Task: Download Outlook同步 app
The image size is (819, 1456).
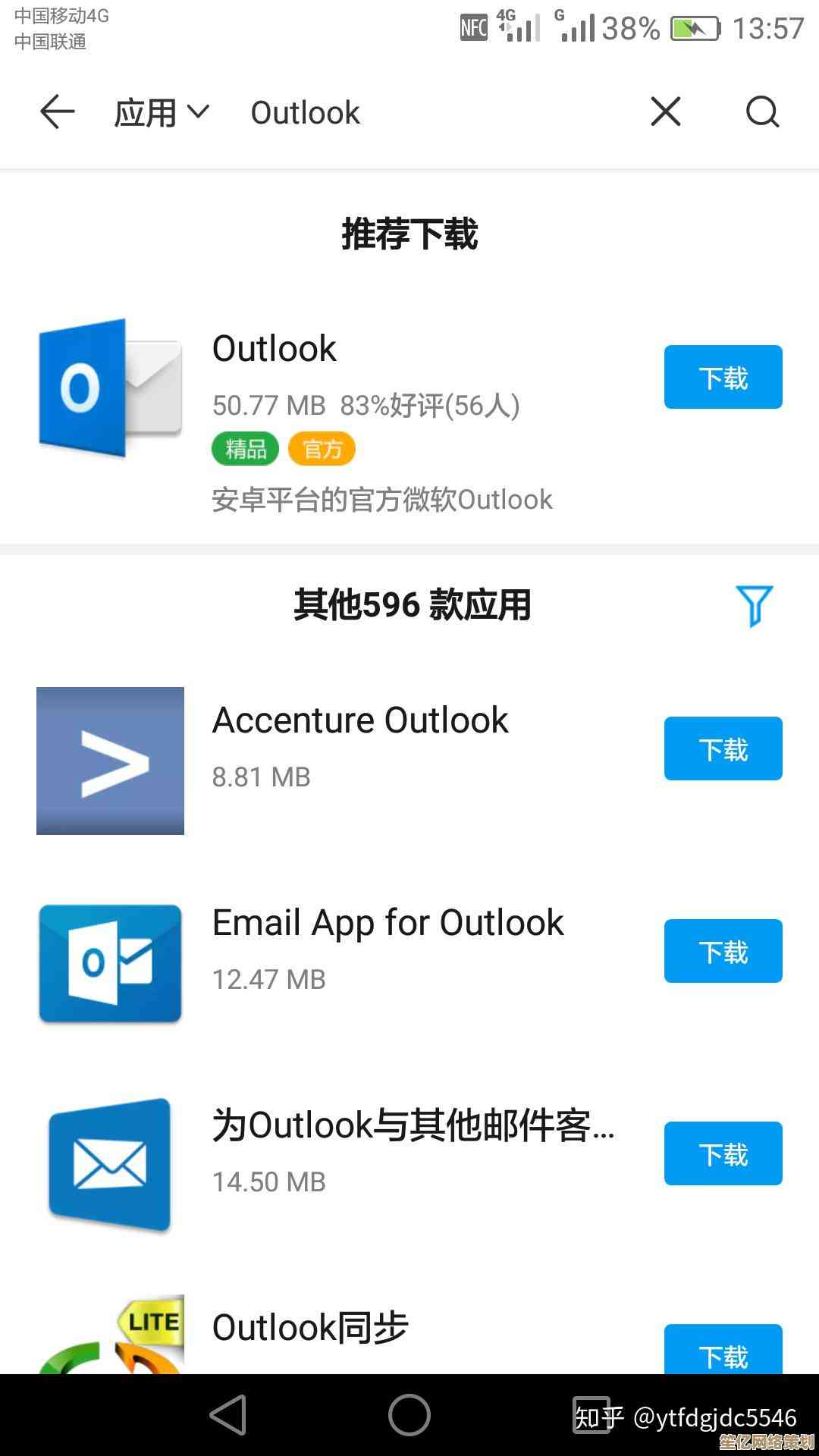Action: tap(723, 1351)
